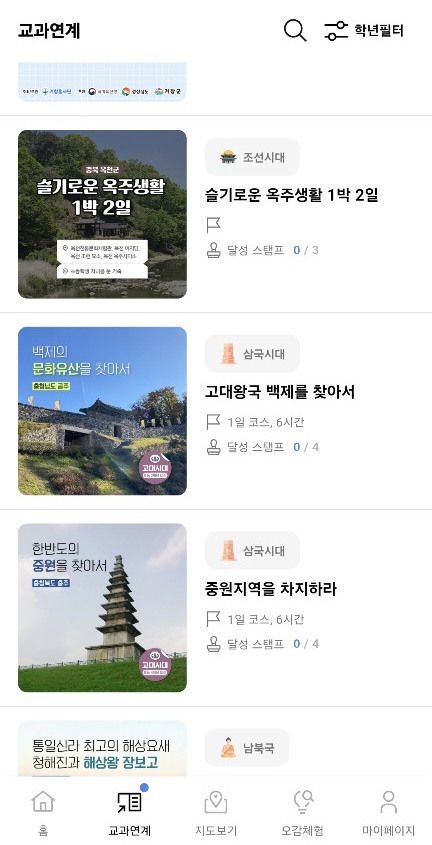Open the 고대왕국 백제를 찾아서 course

(216, 411)
